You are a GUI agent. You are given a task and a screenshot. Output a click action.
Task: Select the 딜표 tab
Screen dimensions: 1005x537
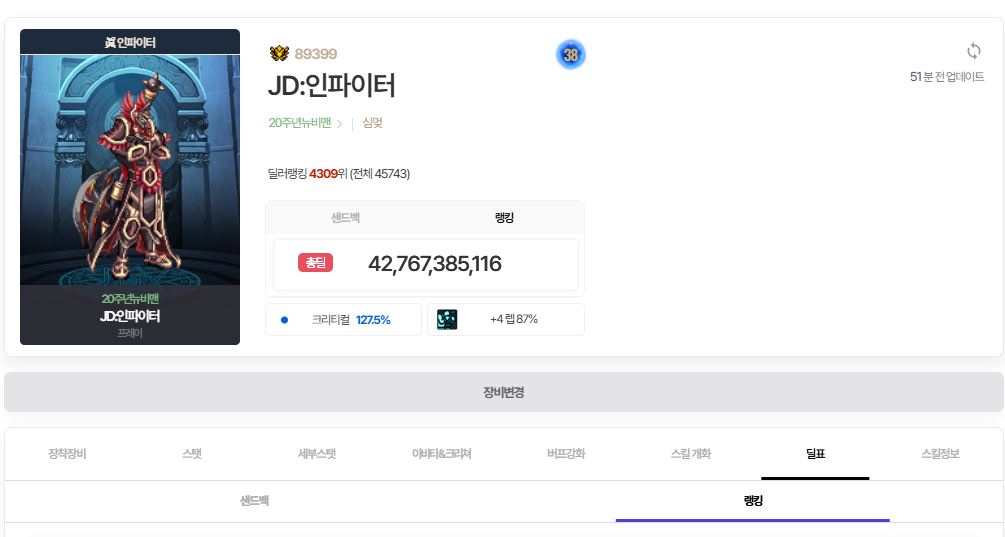[x=815, y=454]
